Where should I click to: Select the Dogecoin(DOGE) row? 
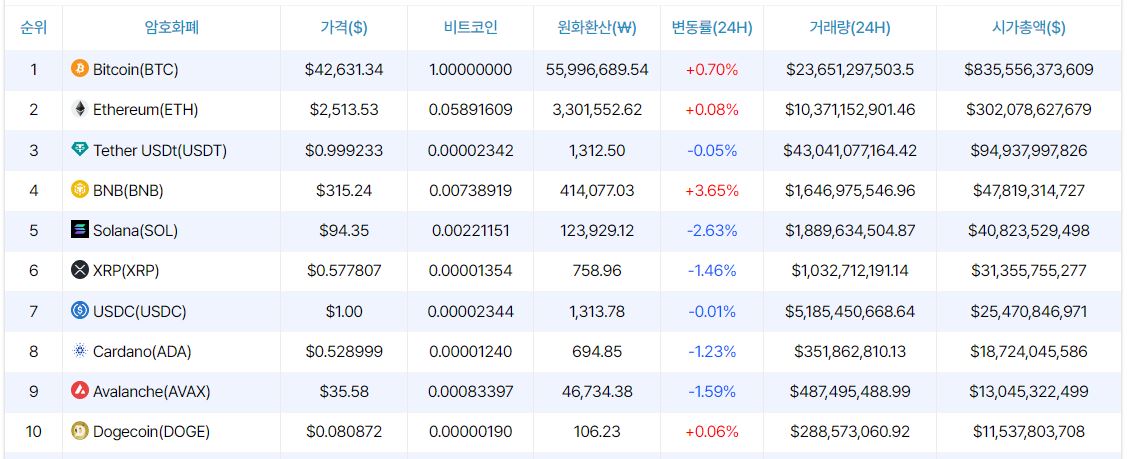click(150, 432)
